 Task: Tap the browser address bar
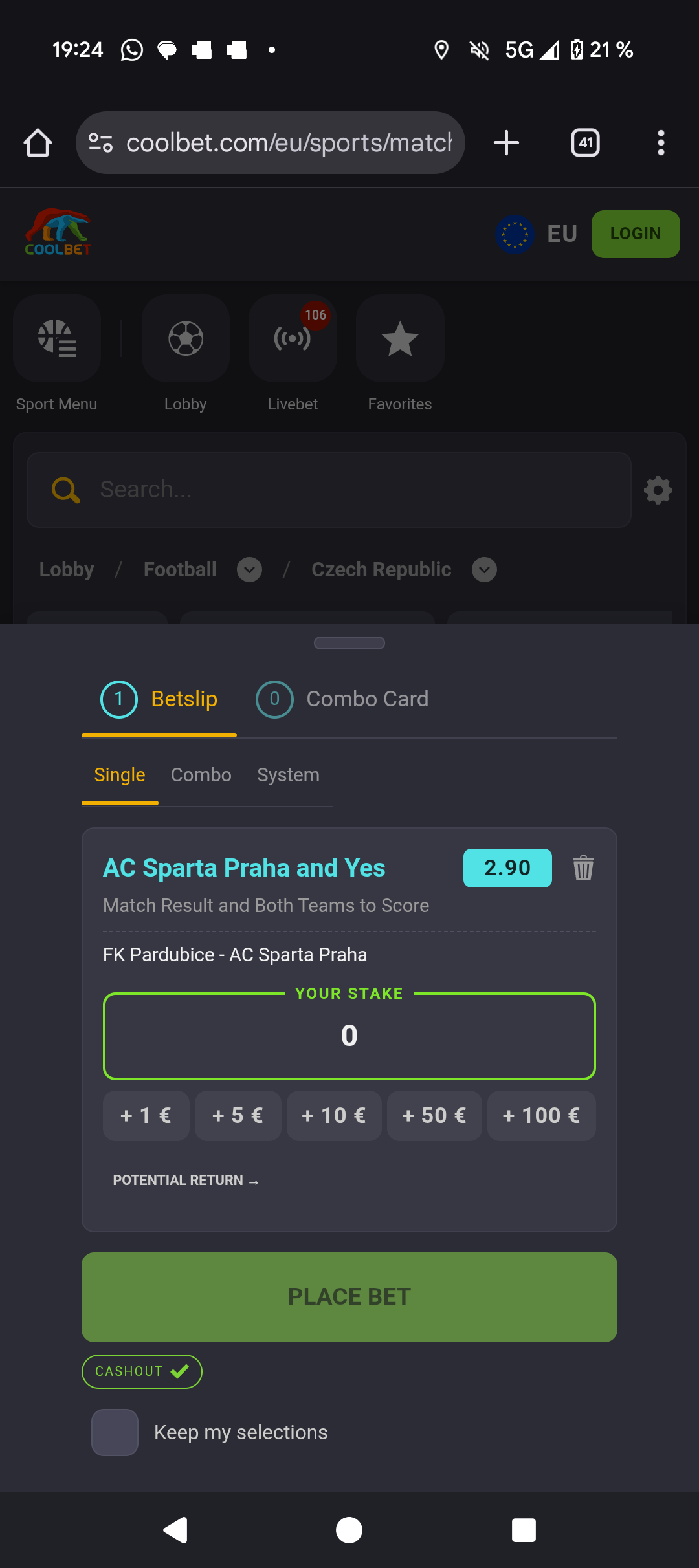point(271,143)
